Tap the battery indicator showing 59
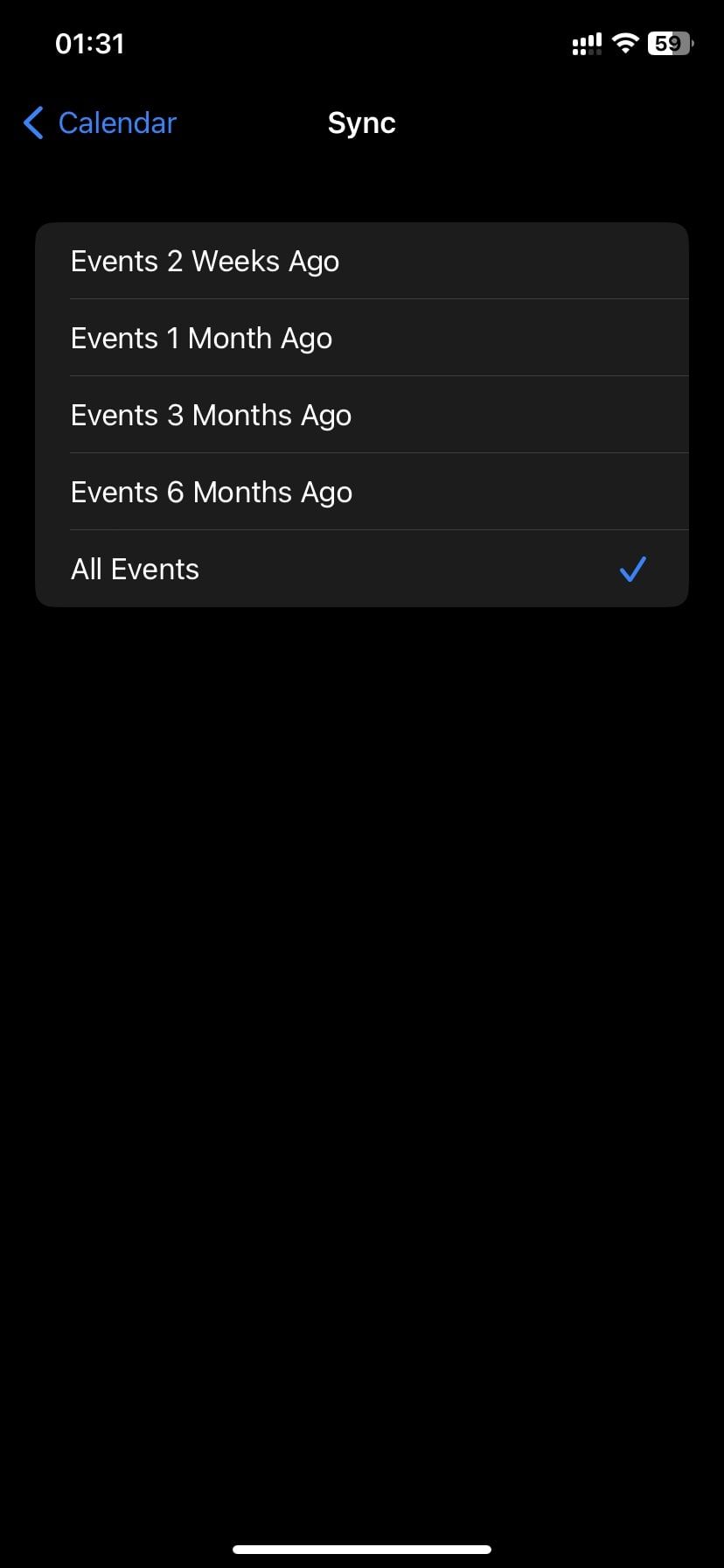The image size is (724, 1568). pos(667,43)
